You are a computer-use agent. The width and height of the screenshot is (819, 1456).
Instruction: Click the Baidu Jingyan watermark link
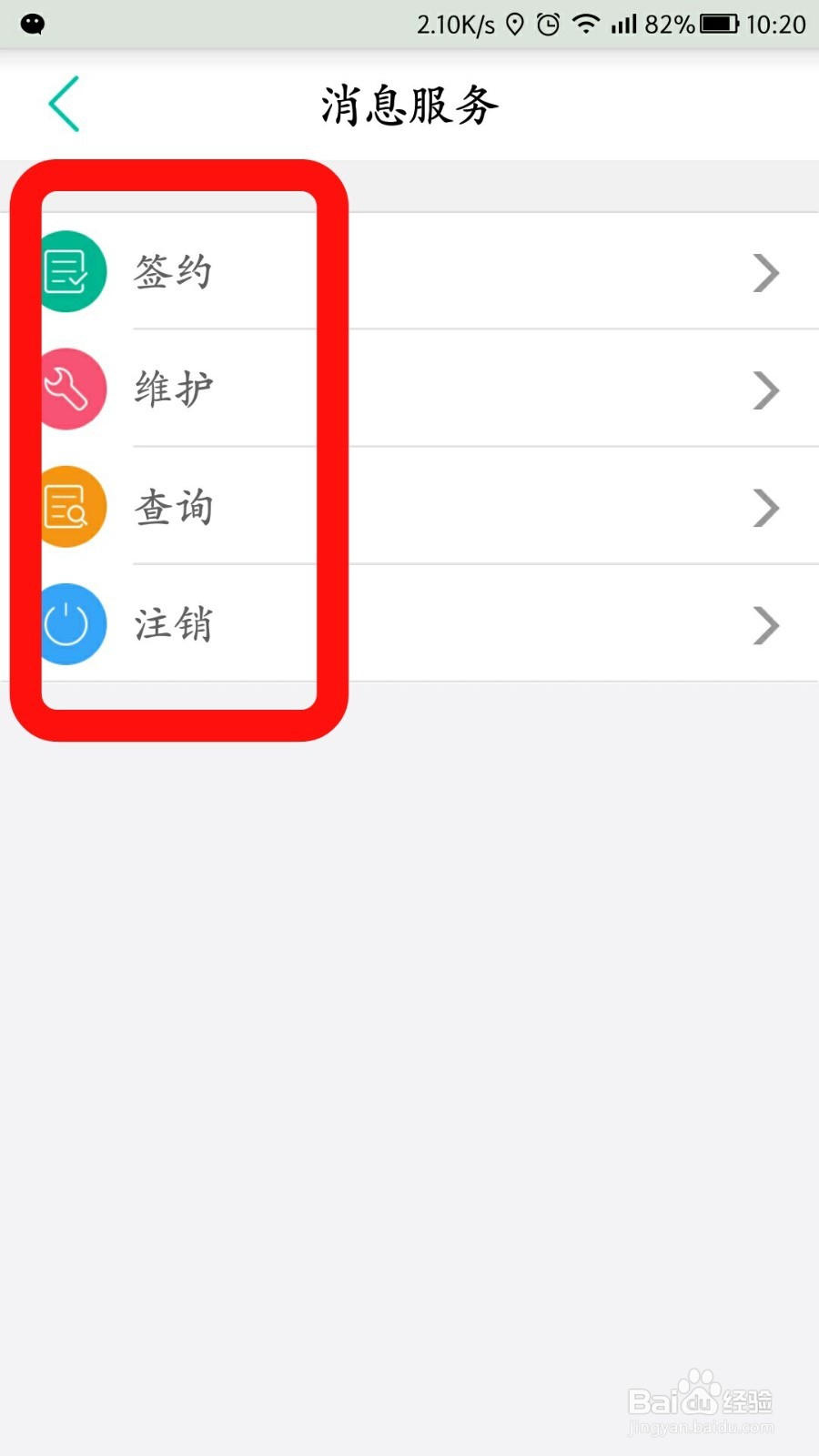click(696, 1401)
